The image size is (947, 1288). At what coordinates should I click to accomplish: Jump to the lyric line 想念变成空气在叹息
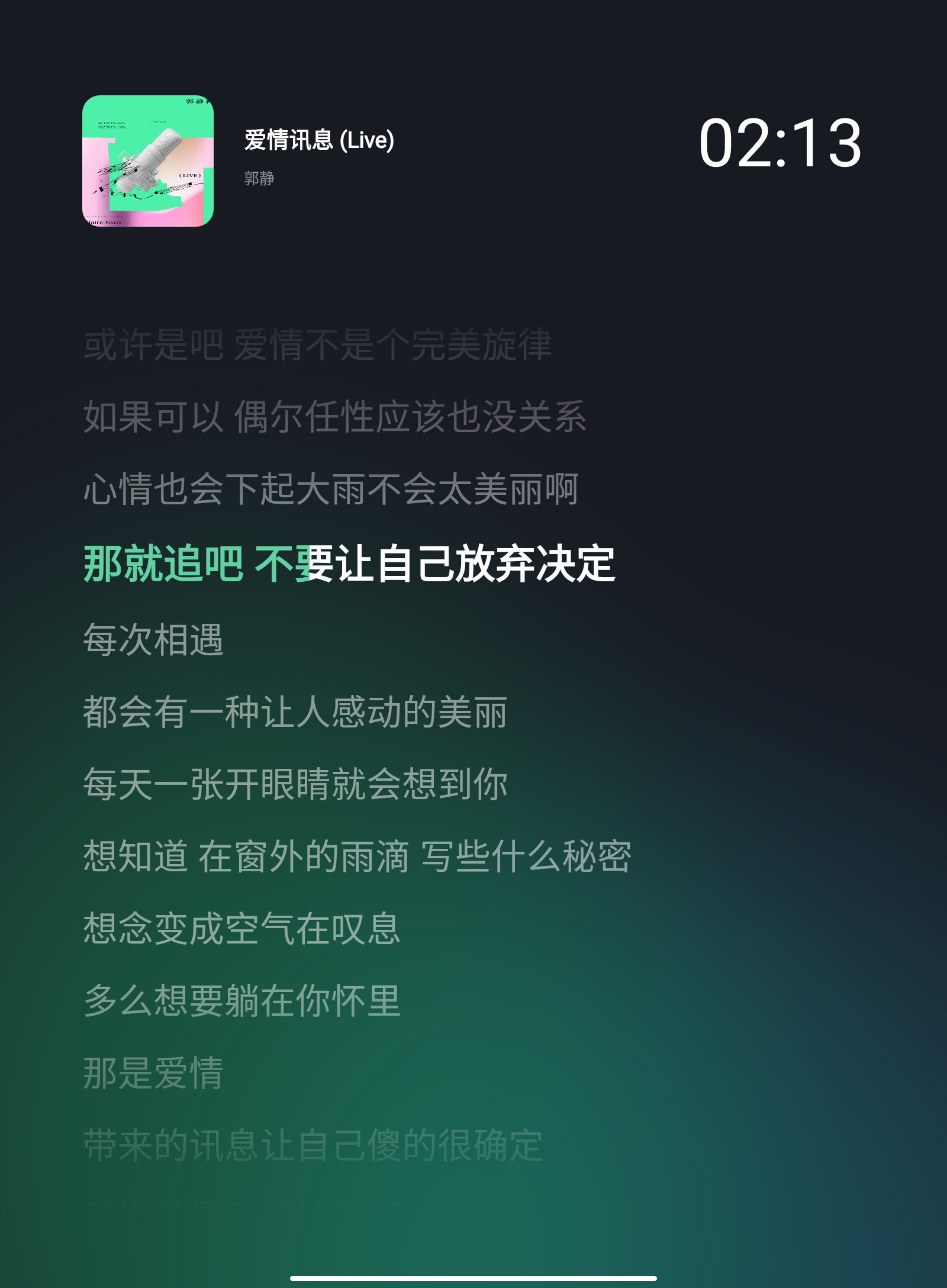click(241, 929)
